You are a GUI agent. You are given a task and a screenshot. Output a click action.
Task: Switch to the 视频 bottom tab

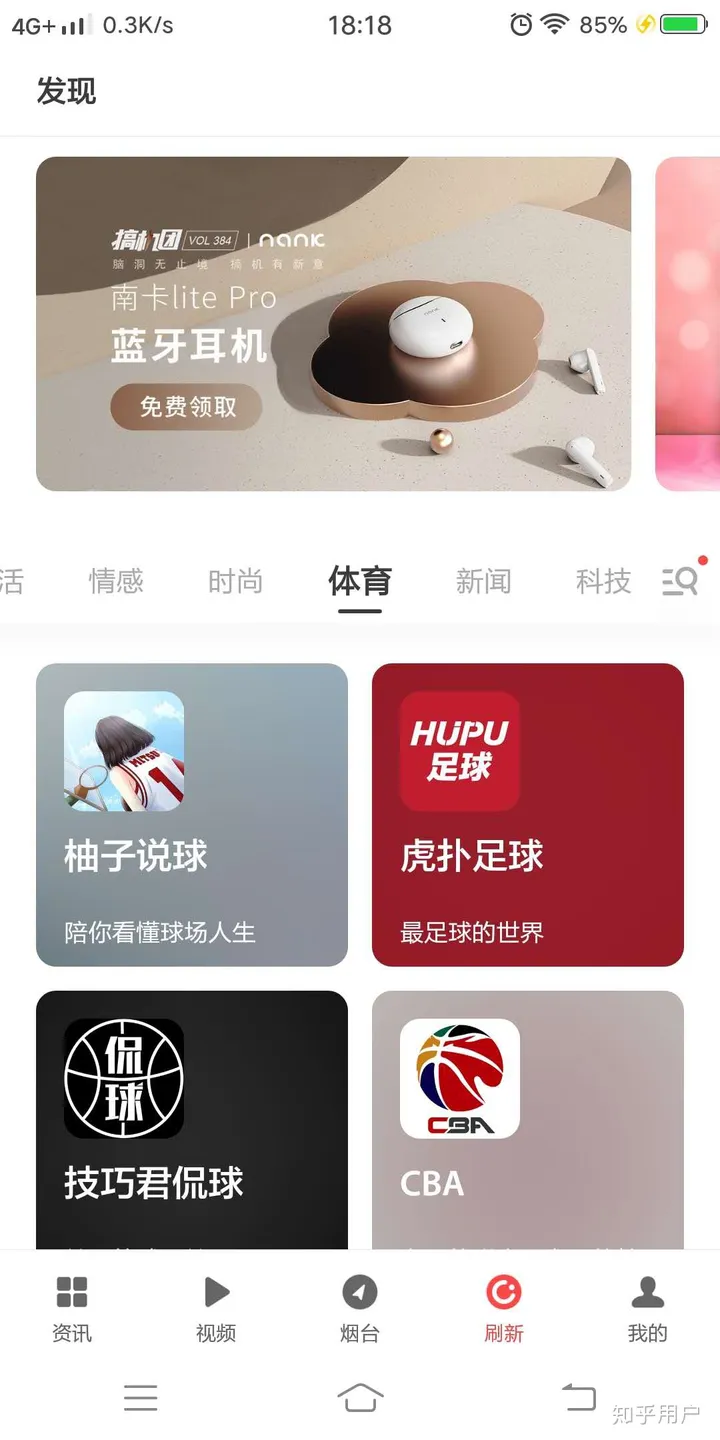216,1308
